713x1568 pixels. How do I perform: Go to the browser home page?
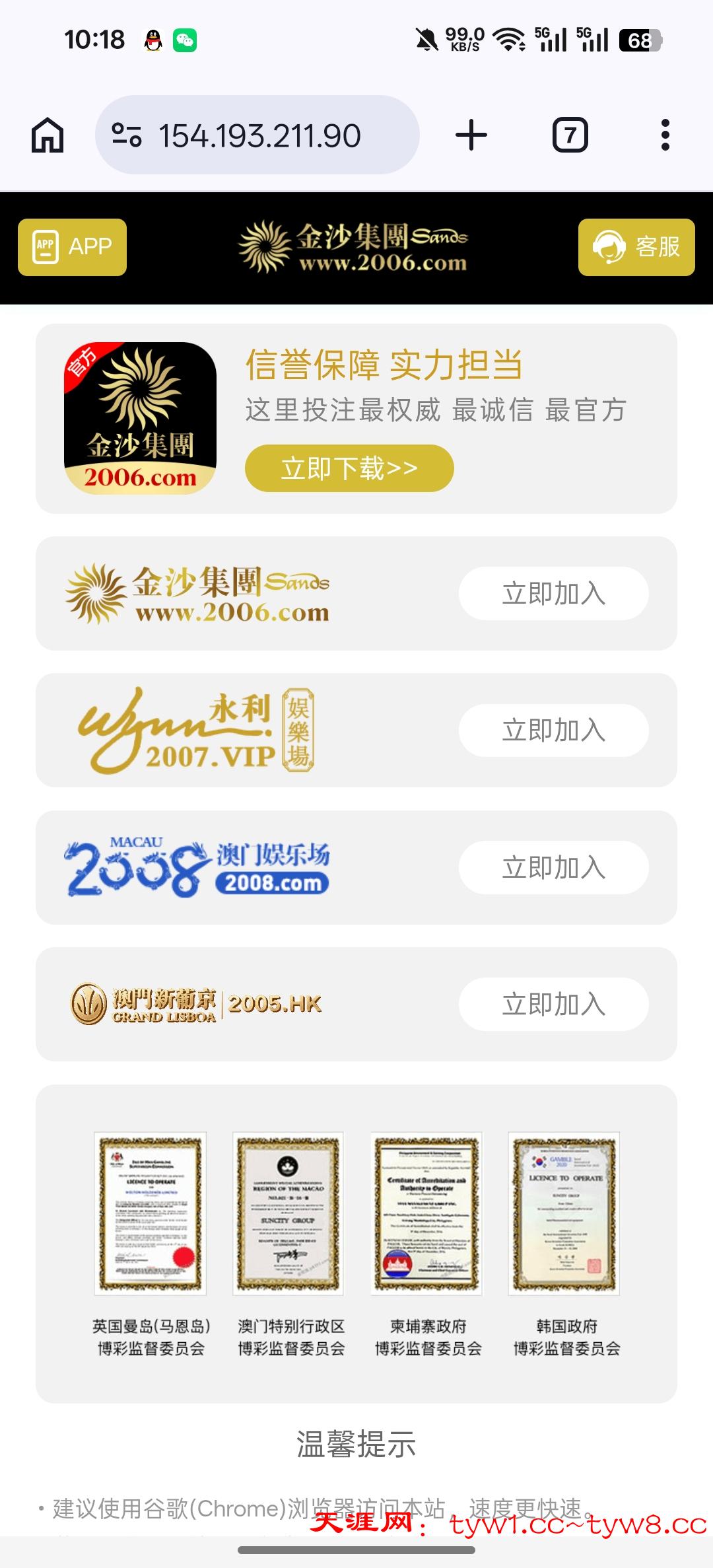pyautogui.click(x=48, y=135)
